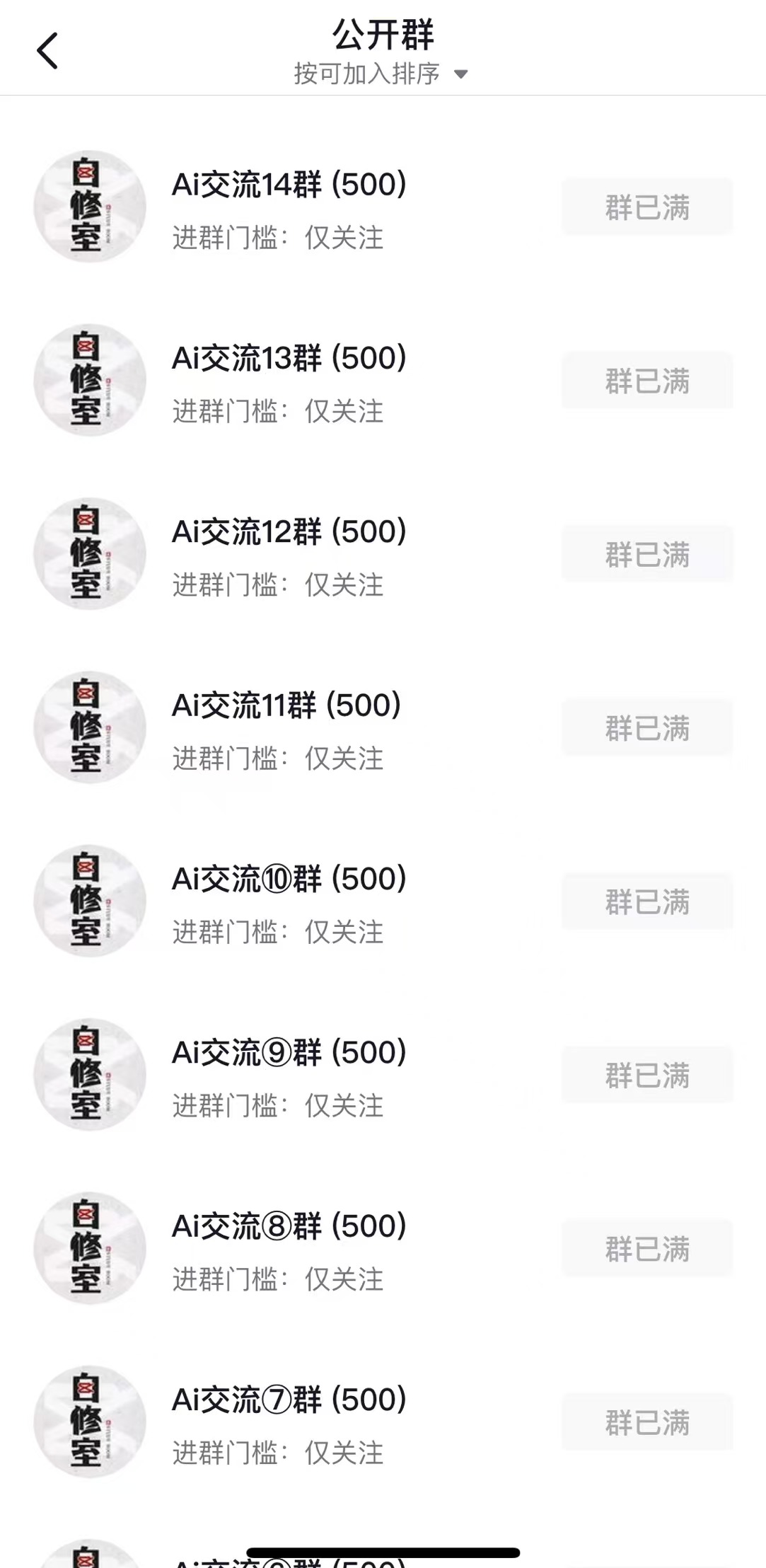Open the Ai交流⑧群 group row
The width and height of the screenshot is (766, 1568).
(289, 1250)
